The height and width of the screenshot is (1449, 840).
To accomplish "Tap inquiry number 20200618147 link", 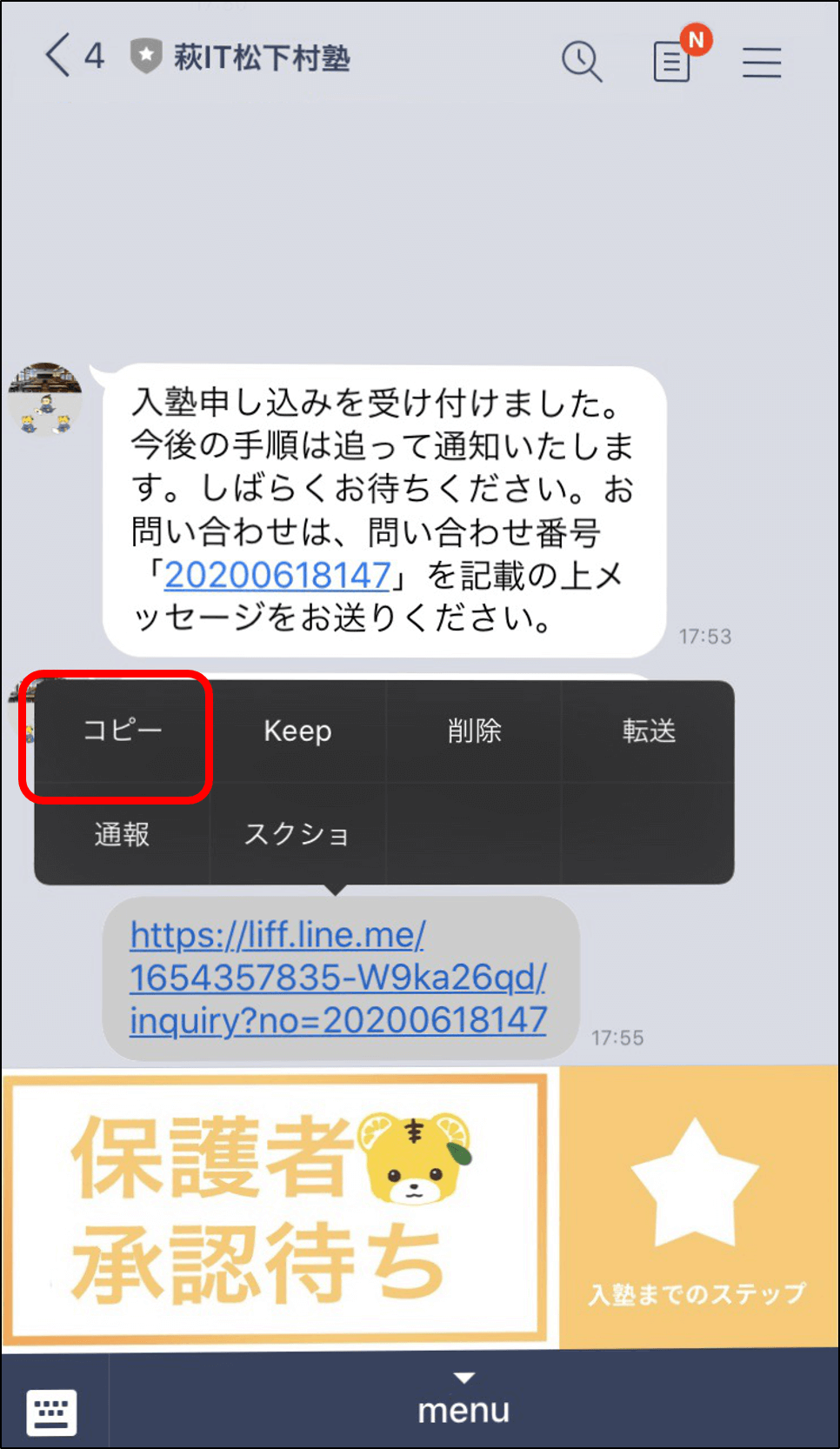I will 277,575.
